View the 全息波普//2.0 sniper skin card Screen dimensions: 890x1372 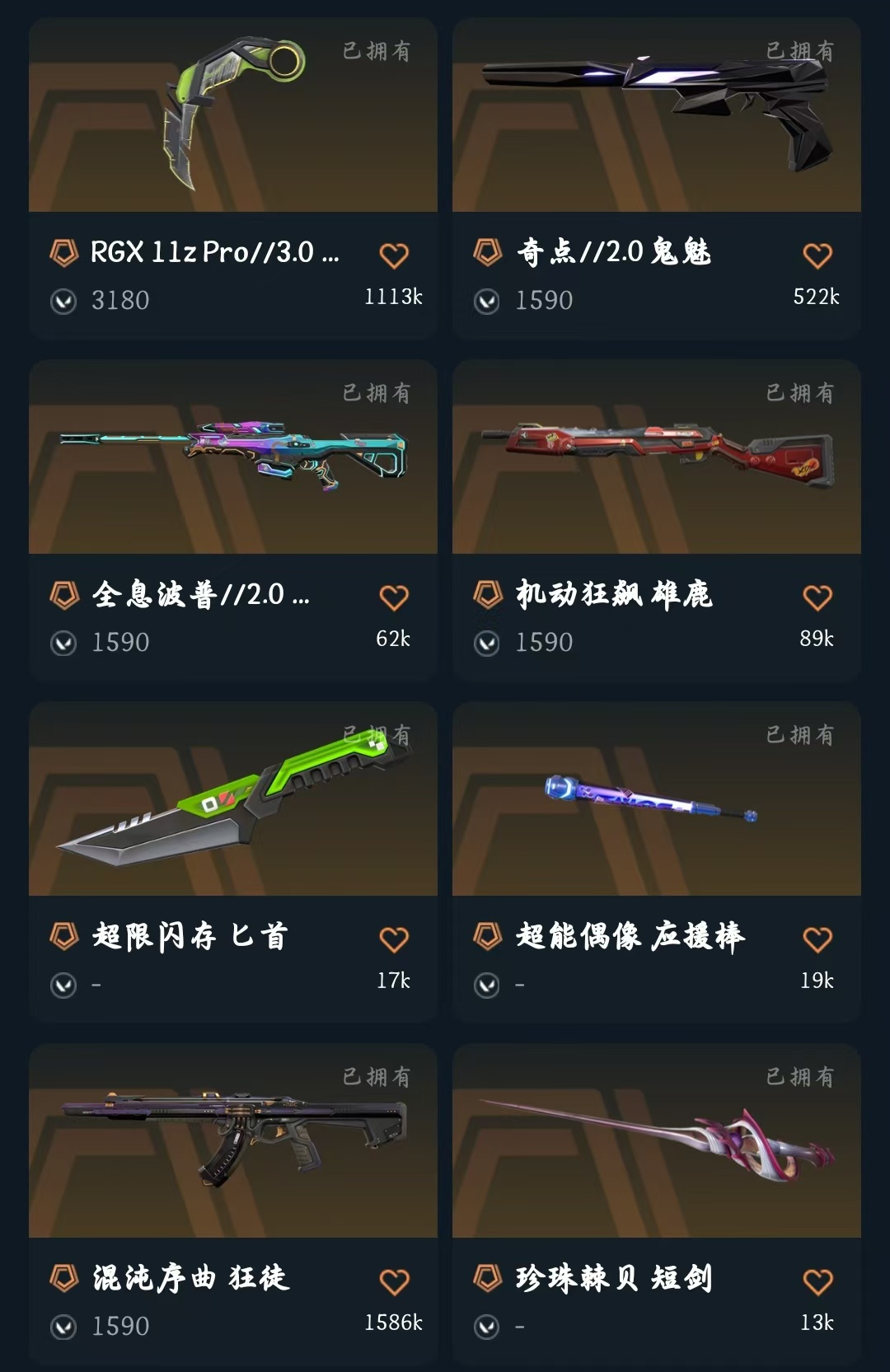232,457
